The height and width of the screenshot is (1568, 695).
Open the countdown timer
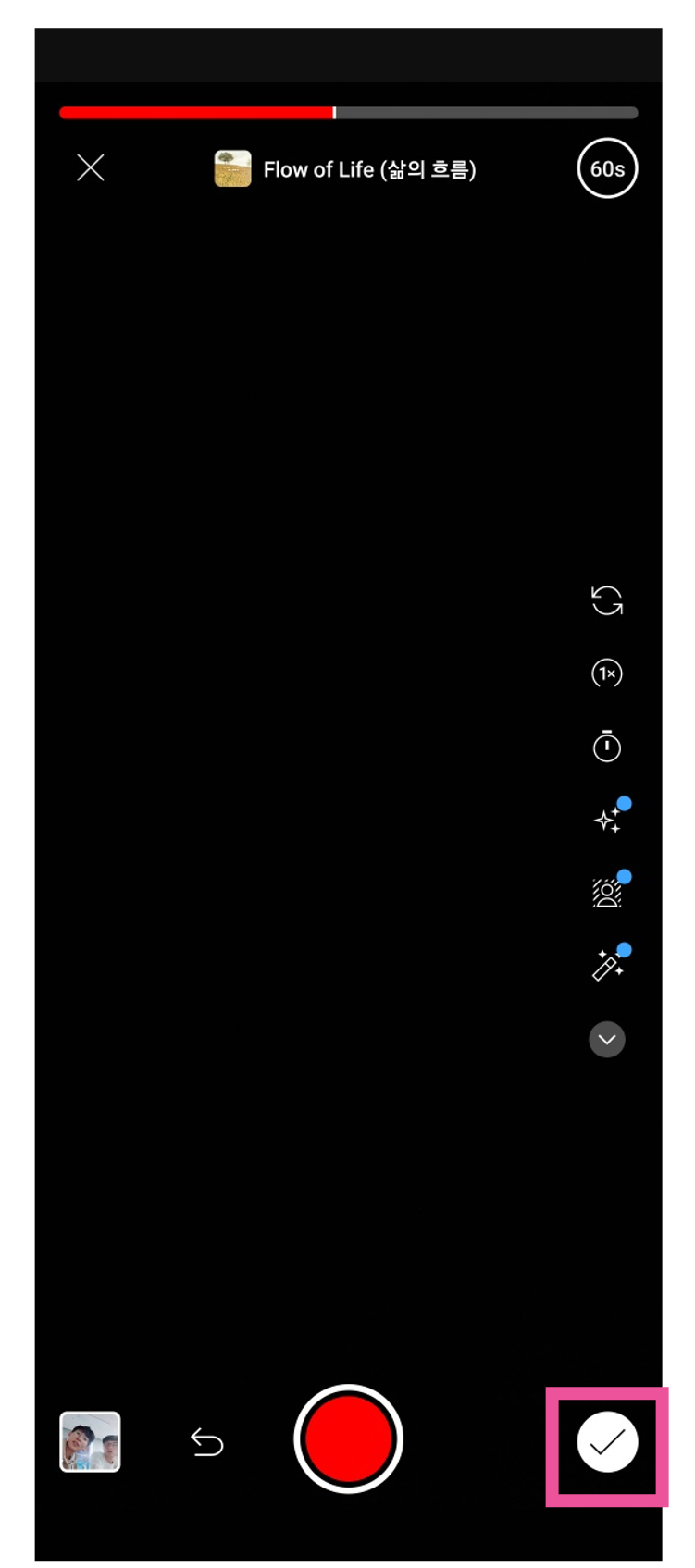pos(607,746)
